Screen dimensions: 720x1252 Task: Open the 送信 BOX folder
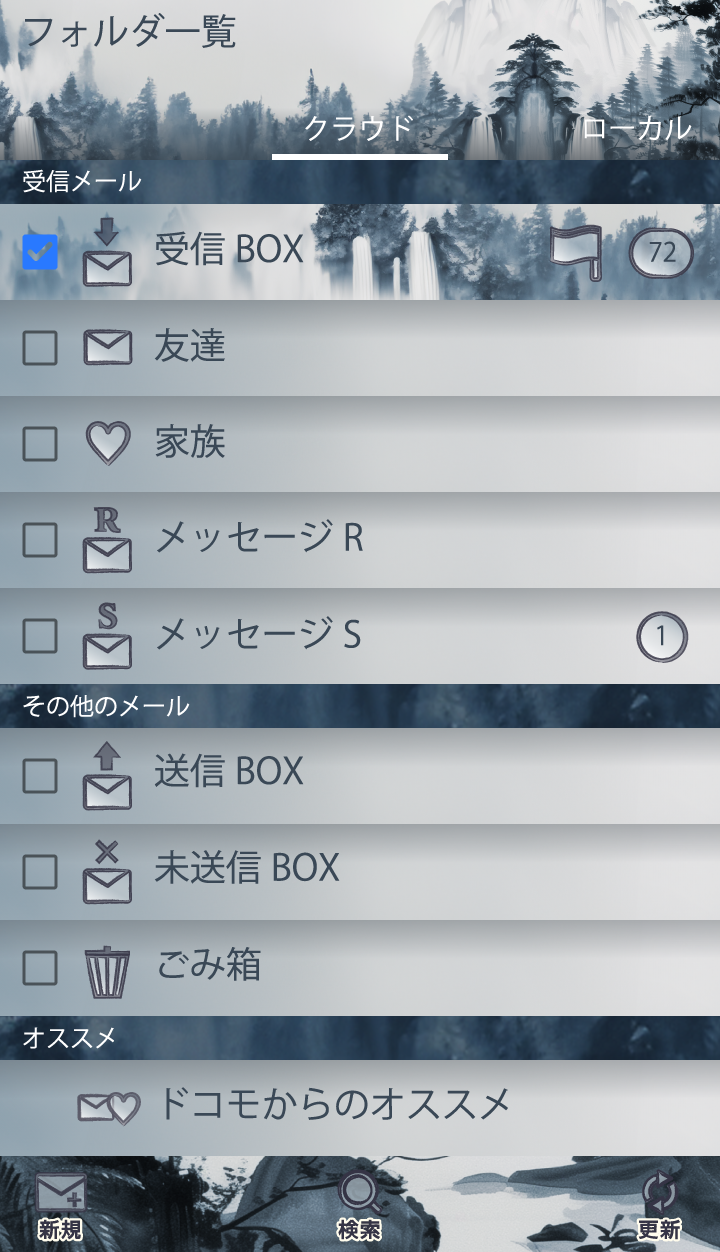click(230, 771)
